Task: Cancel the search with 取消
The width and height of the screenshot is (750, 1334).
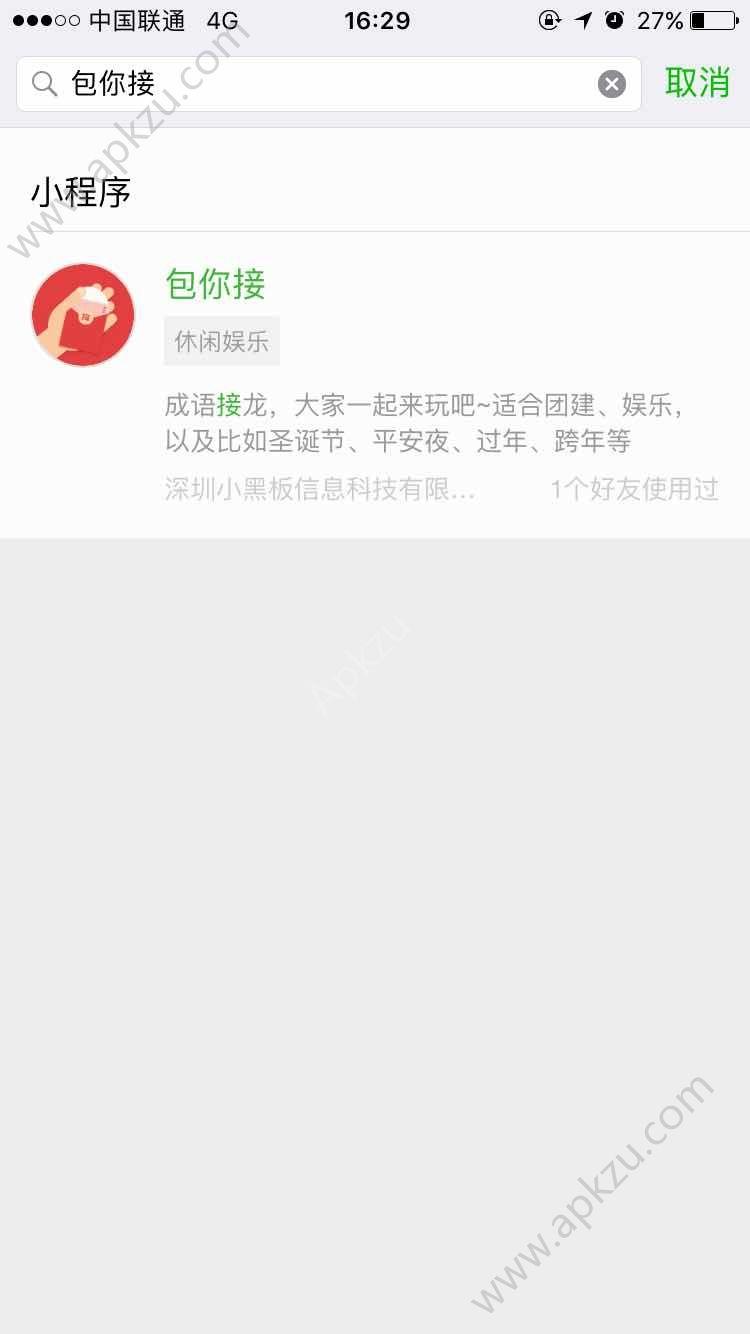Action: pyautogui.click(x=698, y=83)
